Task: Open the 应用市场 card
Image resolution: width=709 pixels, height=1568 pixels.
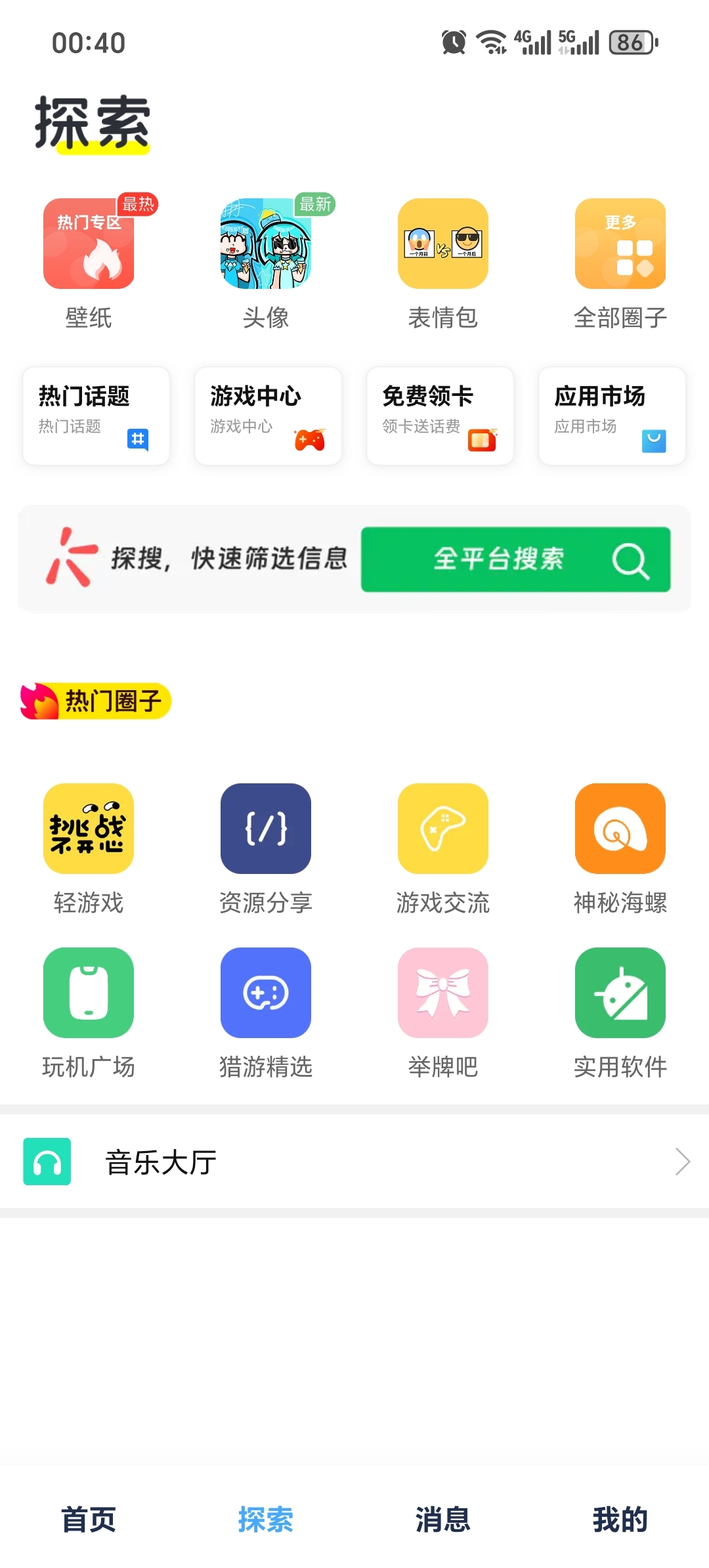Action: [612, 416]
